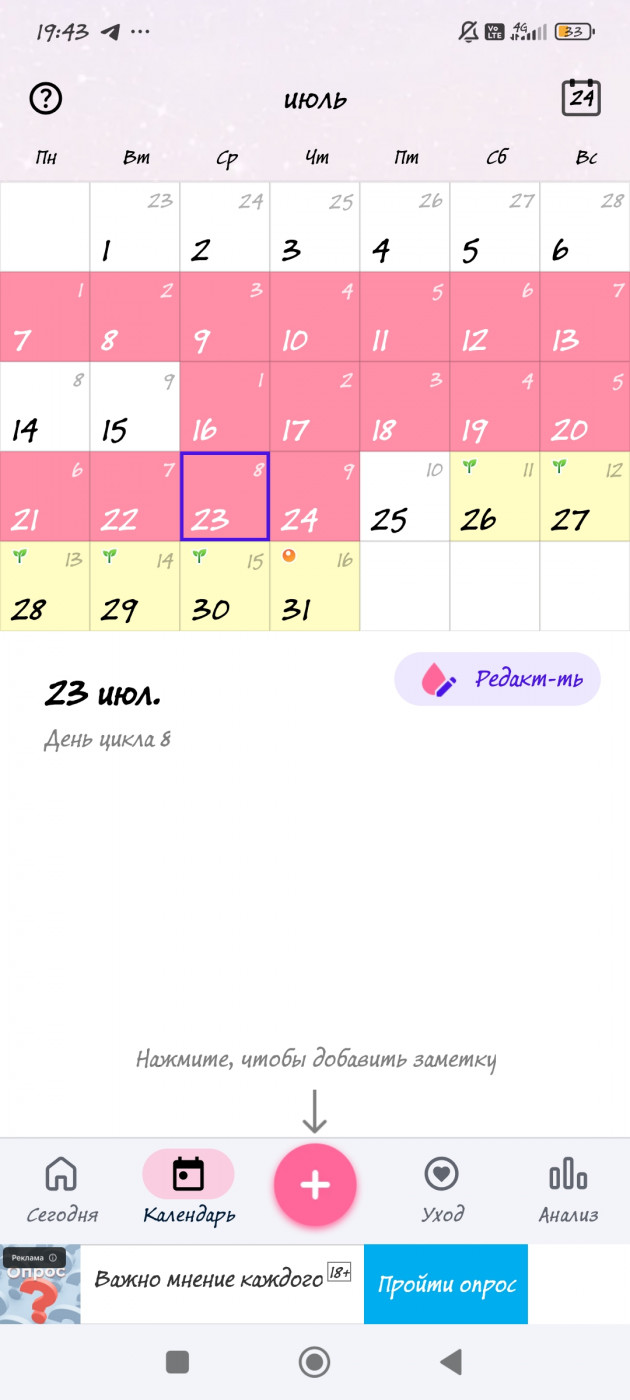
Task: Add a note with the plus button
Action: pyautogui.click(x=315, y=1185)
